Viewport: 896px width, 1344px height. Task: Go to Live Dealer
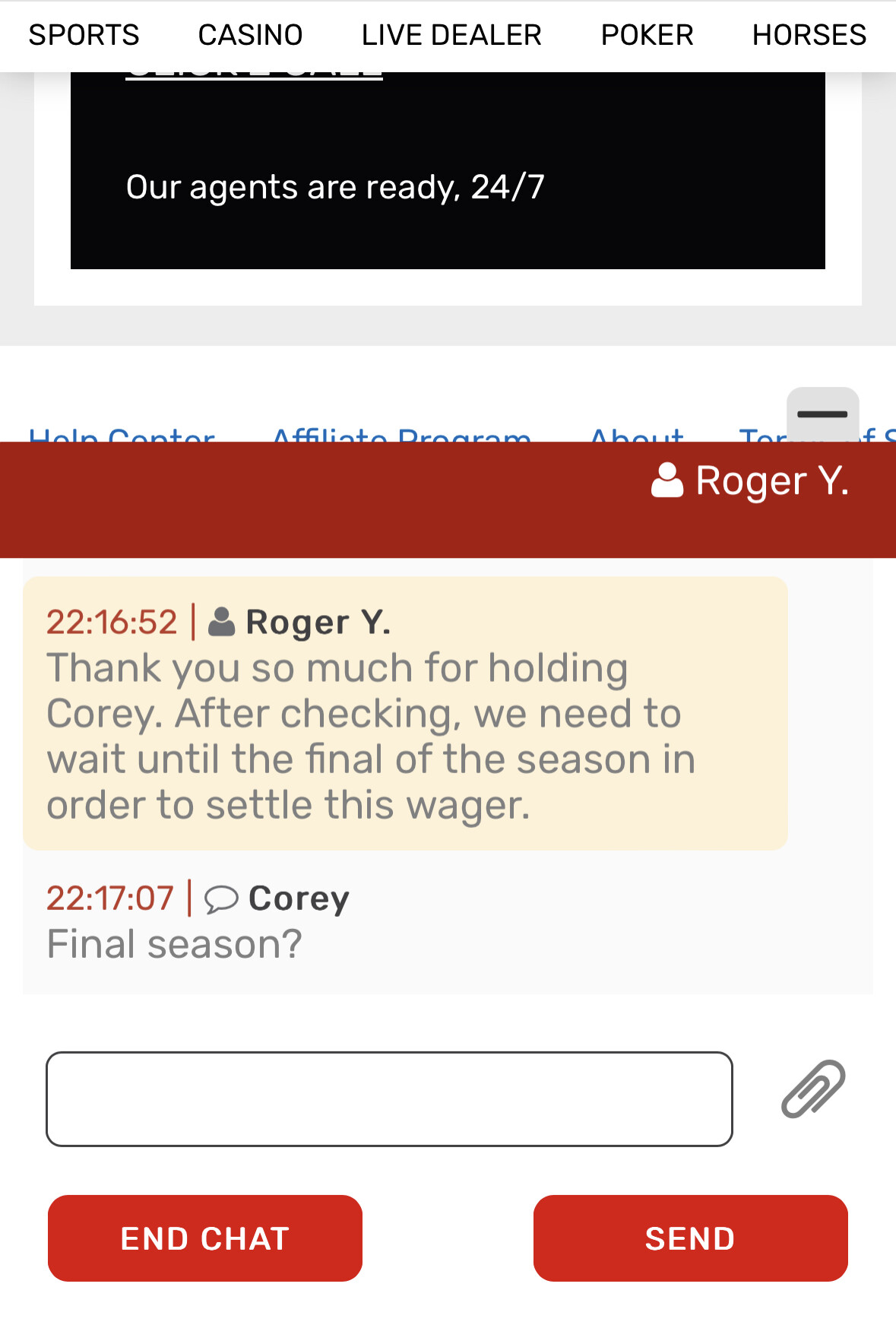point(451,35)
